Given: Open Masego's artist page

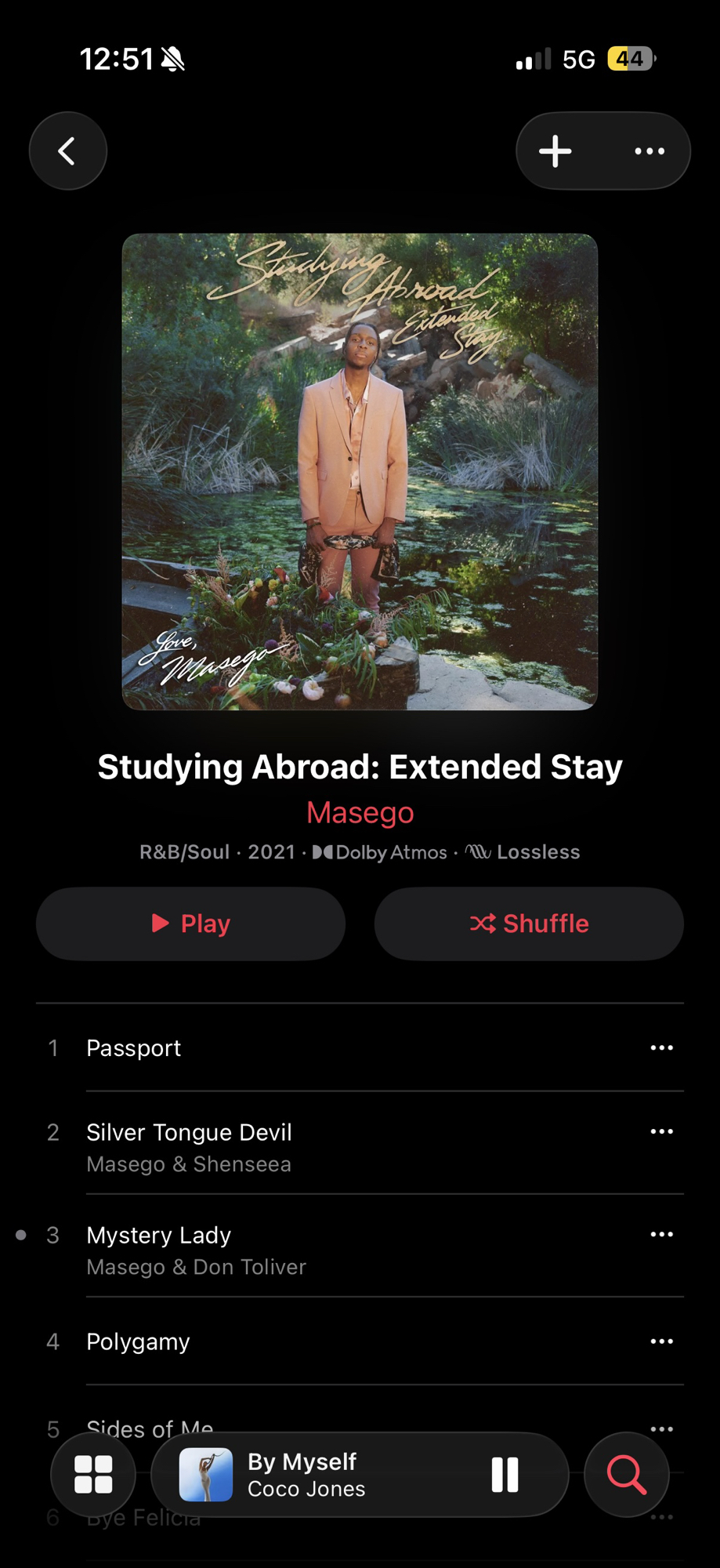Looking at the screenshot, I should click(360, 813).
